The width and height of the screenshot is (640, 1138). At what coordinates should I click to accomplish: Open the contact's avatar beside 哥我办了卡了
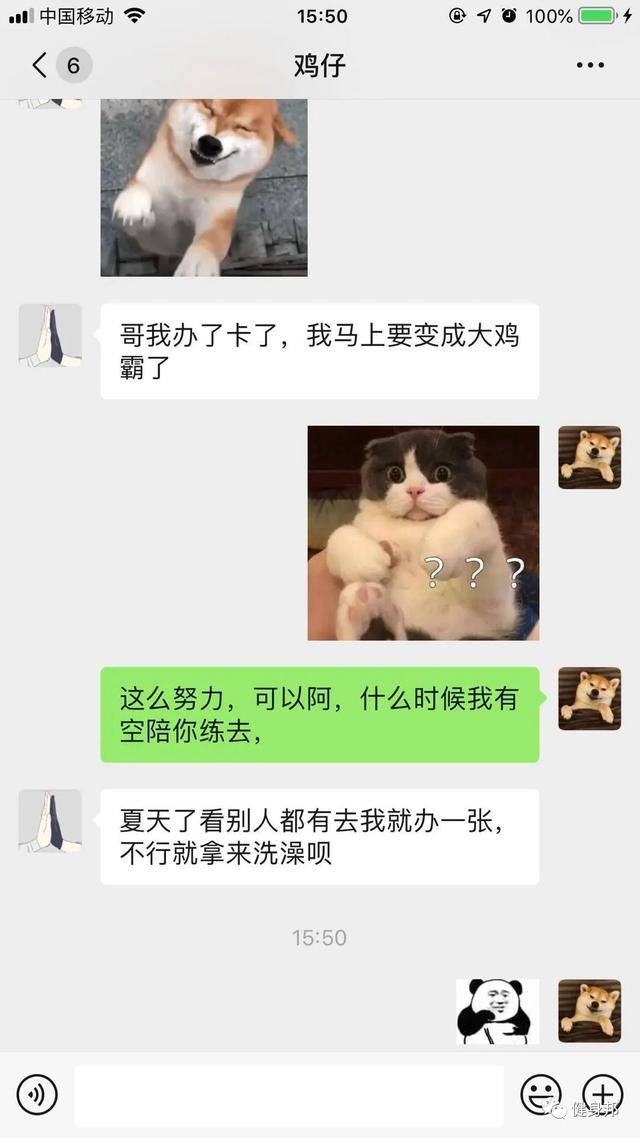[50, 336]
